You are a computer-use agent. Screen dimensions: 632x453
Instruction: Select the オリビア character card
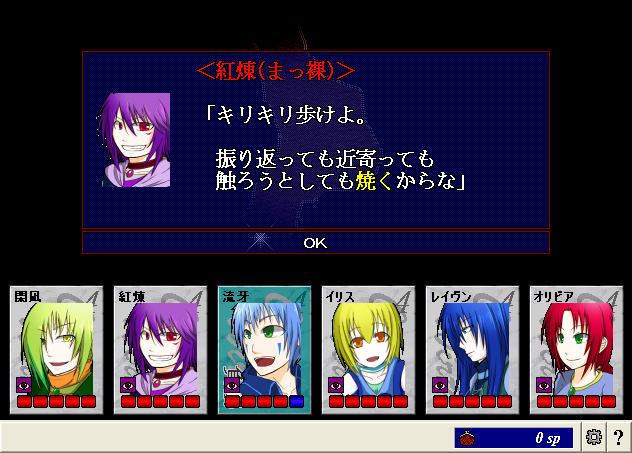click(x=576, y=350)
